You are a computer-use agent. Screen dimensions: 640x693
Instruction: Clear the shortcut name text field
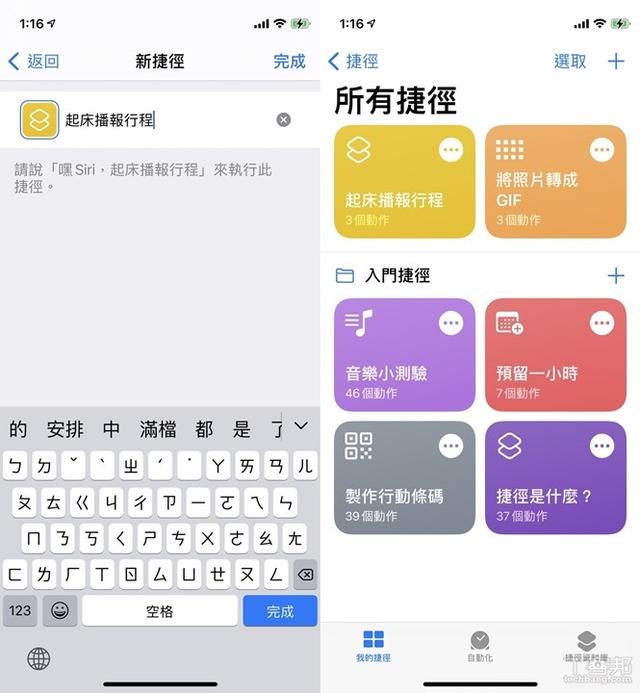coord(283,120)
